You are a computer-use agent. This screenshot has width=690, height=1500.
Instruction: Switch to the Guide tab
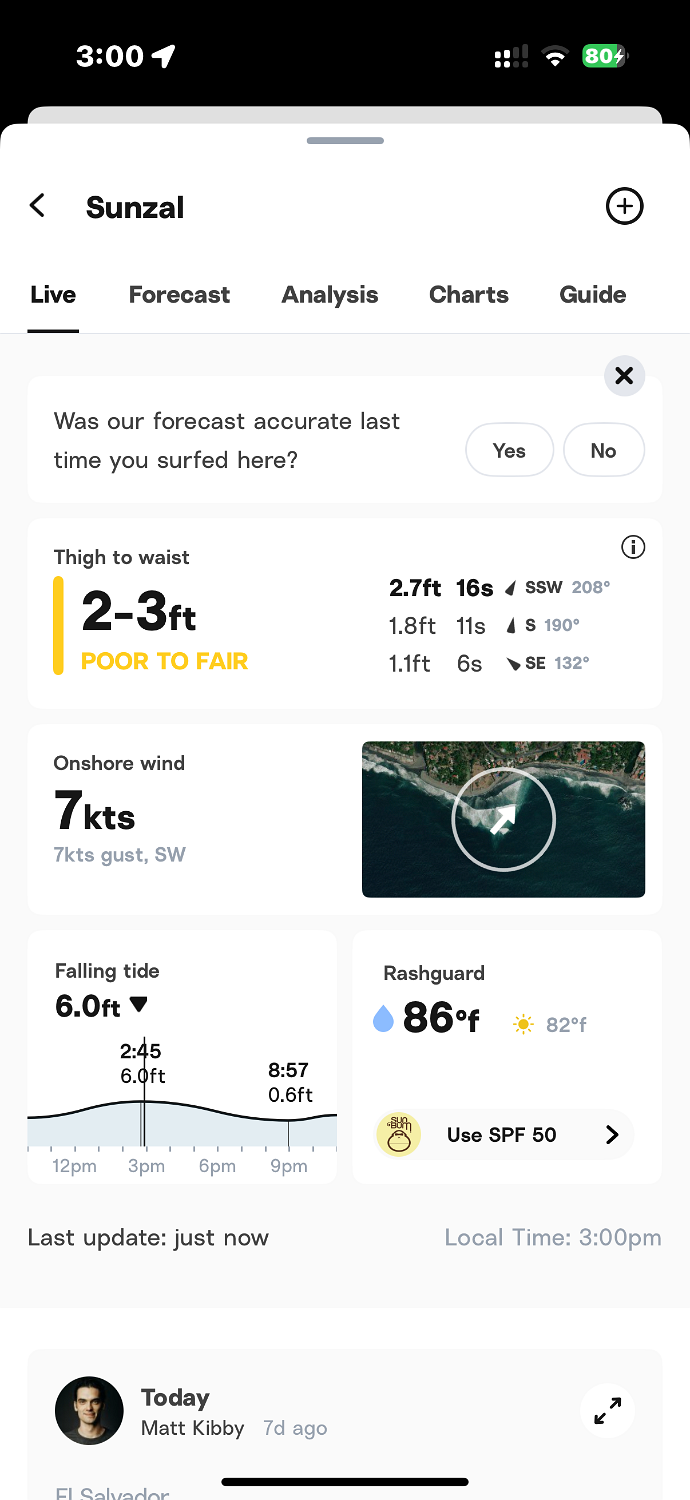click(x=593, y=294)
